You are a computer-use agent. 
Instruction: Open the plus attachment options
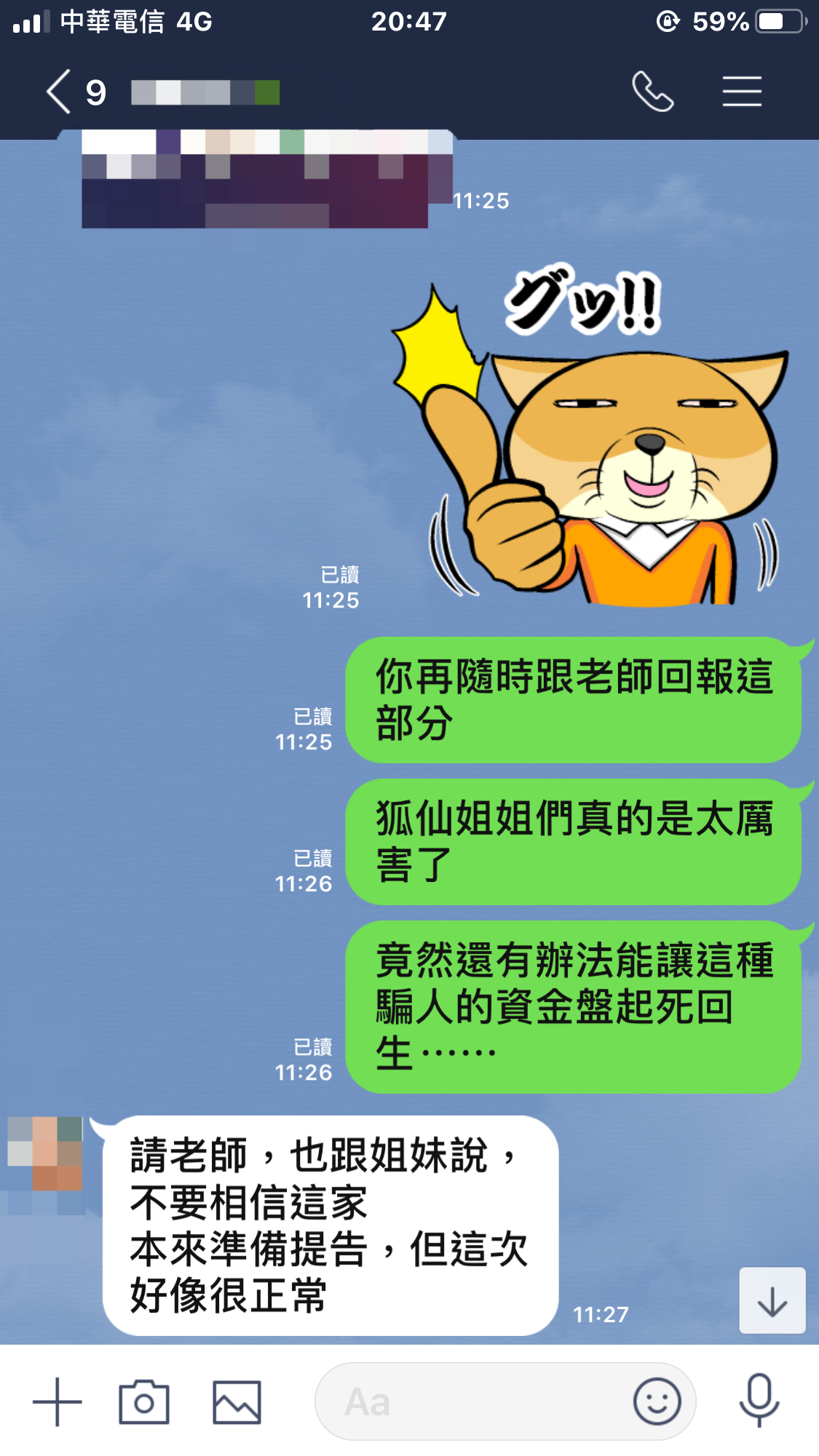pyautogui.click(x=57, y=1401)
